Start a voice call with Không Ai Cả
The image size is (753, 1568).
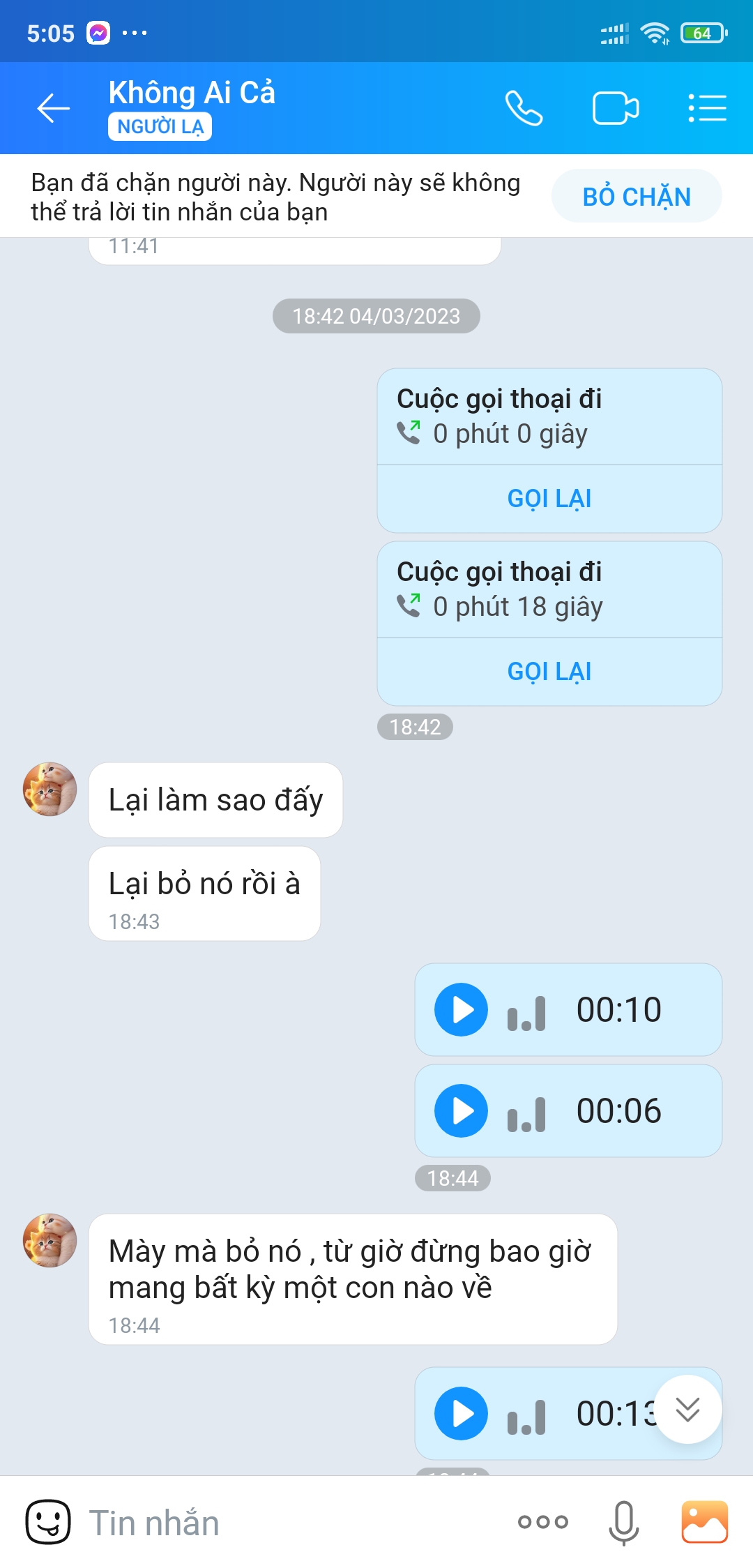[524, 108]
